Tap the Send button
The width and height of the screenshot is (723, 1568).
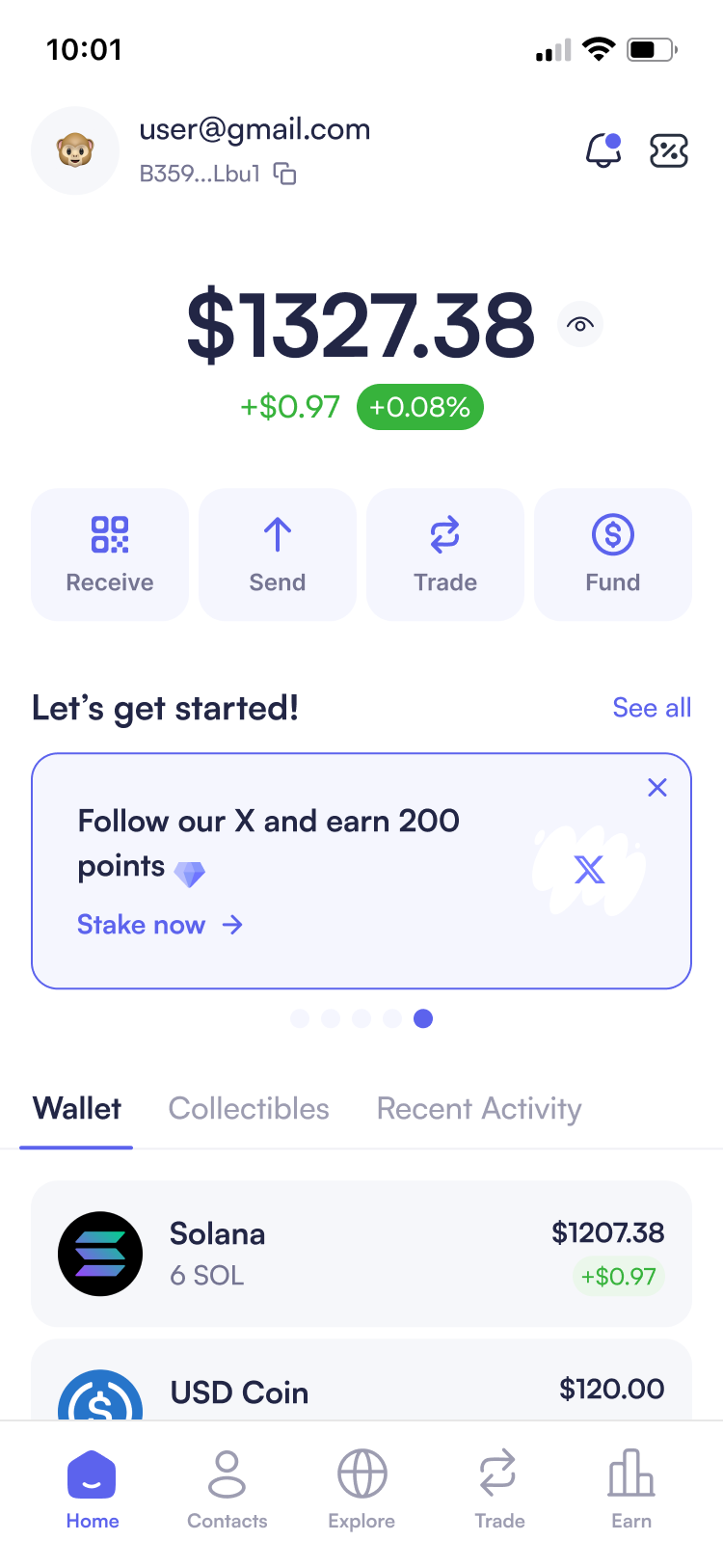(278, 554)
